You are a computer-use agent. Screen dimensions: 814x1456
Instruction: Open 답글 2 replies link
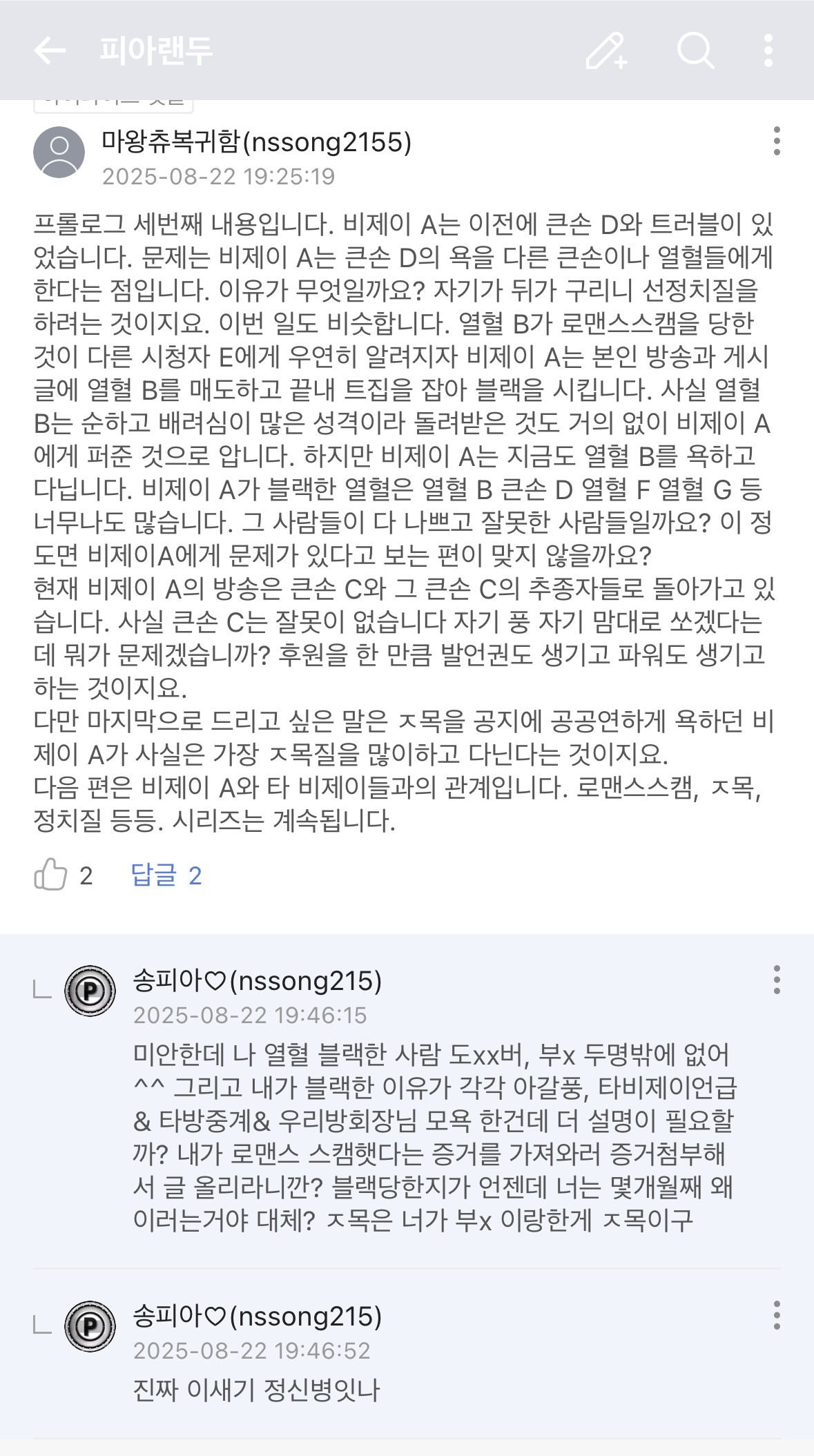tap(166, 875)
